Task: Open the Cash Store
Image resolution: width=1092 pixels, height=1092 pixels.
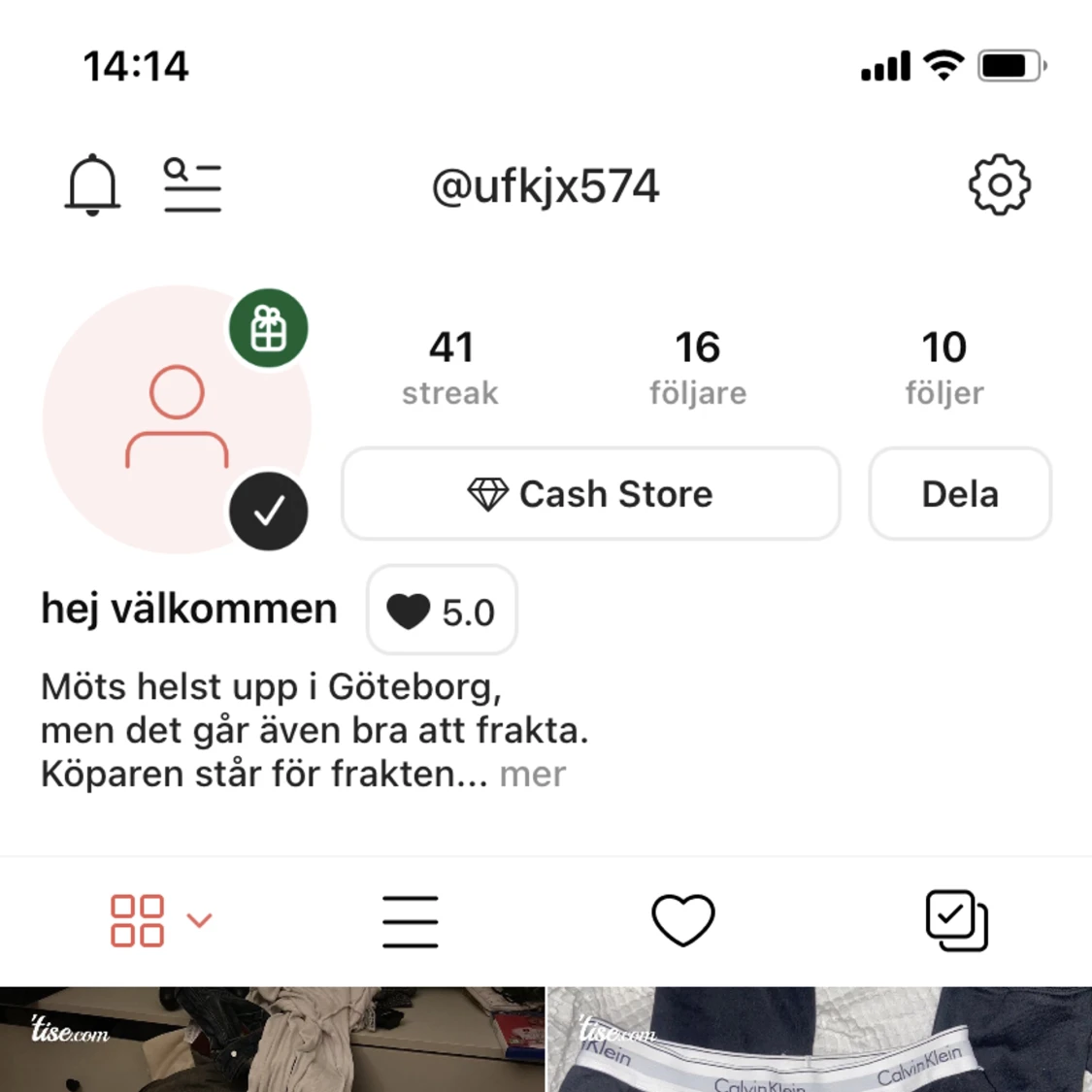Action: 590,494
